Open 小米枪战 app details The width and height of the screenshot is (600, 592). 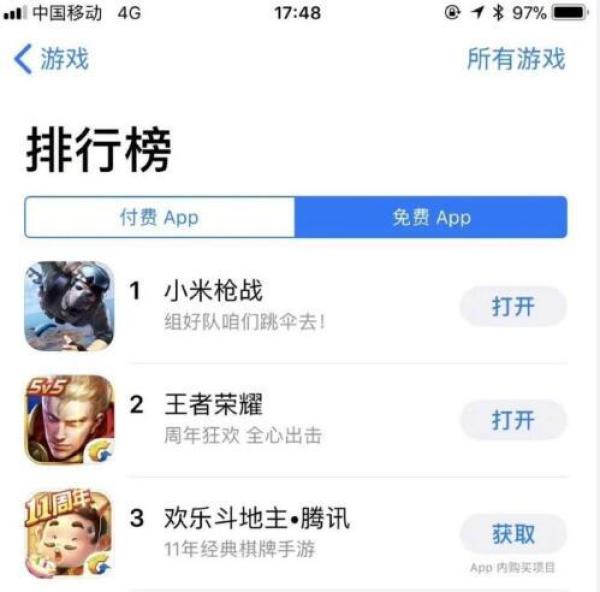point(213,291)
